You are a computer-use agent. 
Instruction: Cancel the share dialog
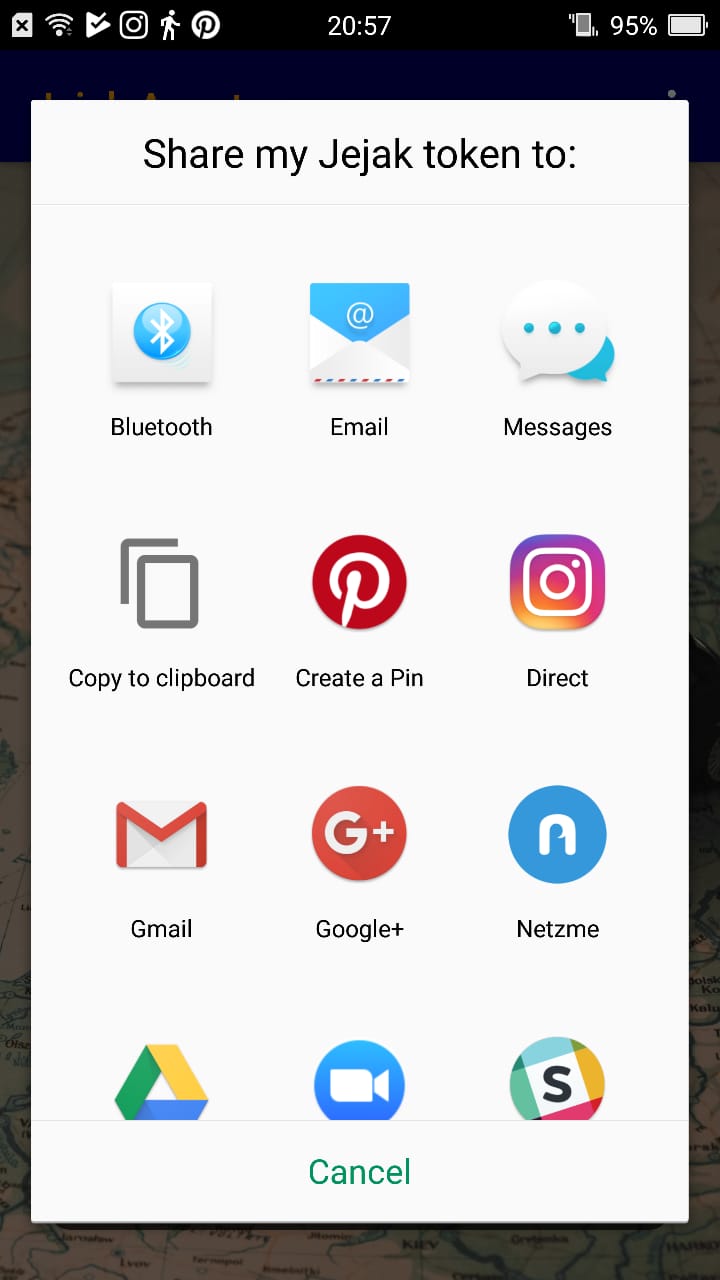pos(360,1171)
